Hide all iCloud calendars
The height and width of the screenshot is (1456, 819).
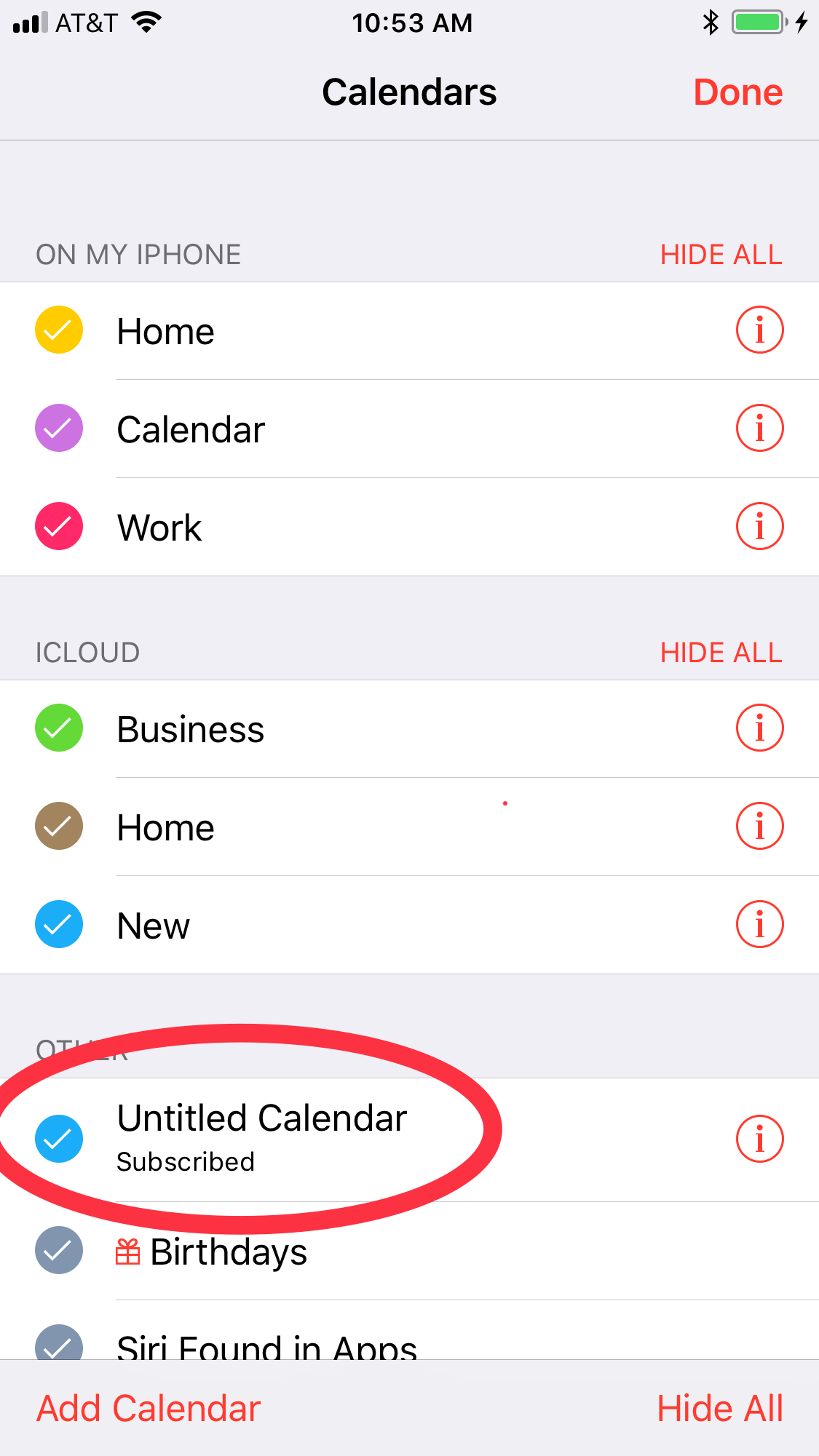point(721,653)
